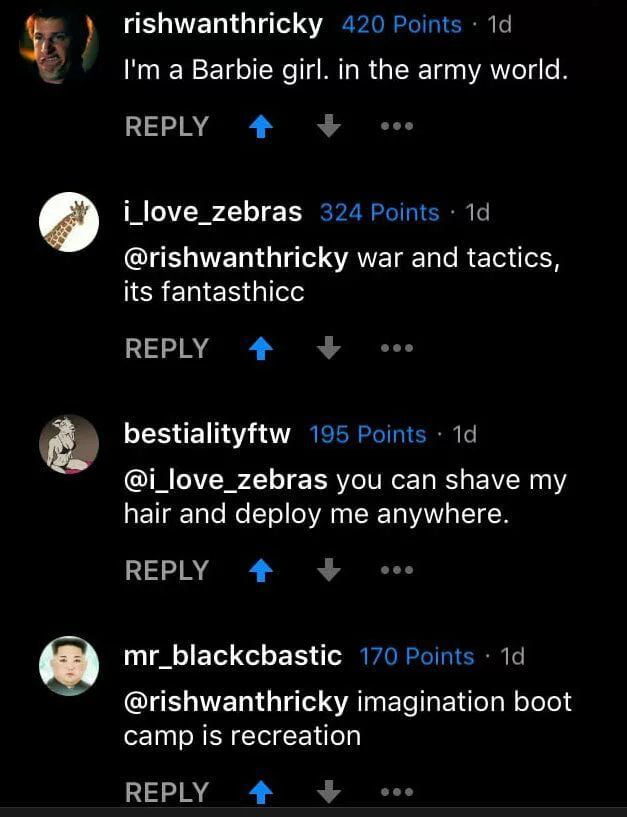Reply to rishwanthricky's Barbie girl comment
Viewport: 627px width, 817px height.
(x=166, y=127)
